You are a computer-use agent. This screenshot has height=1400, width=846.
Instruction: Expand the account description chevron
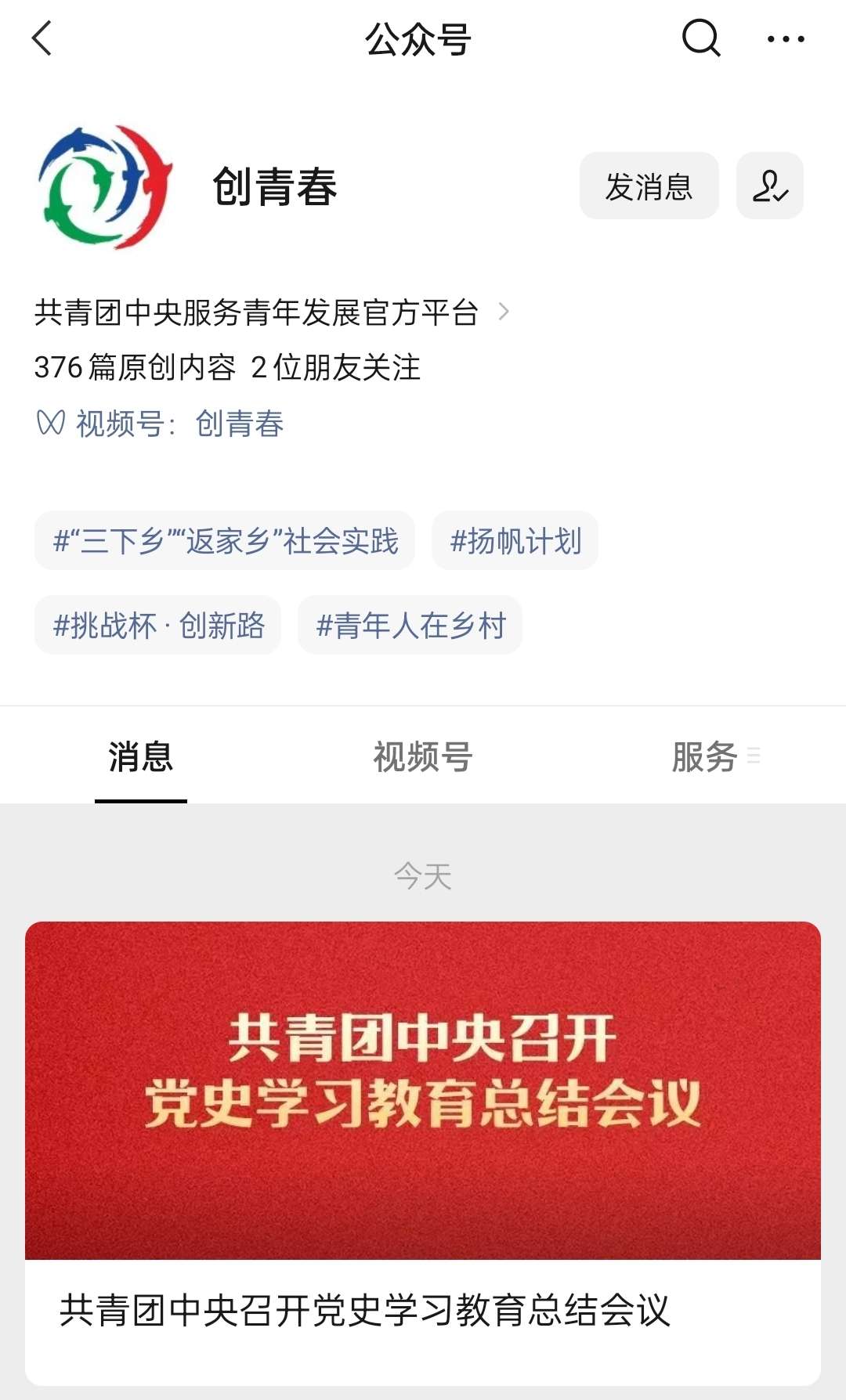(504, 312)
